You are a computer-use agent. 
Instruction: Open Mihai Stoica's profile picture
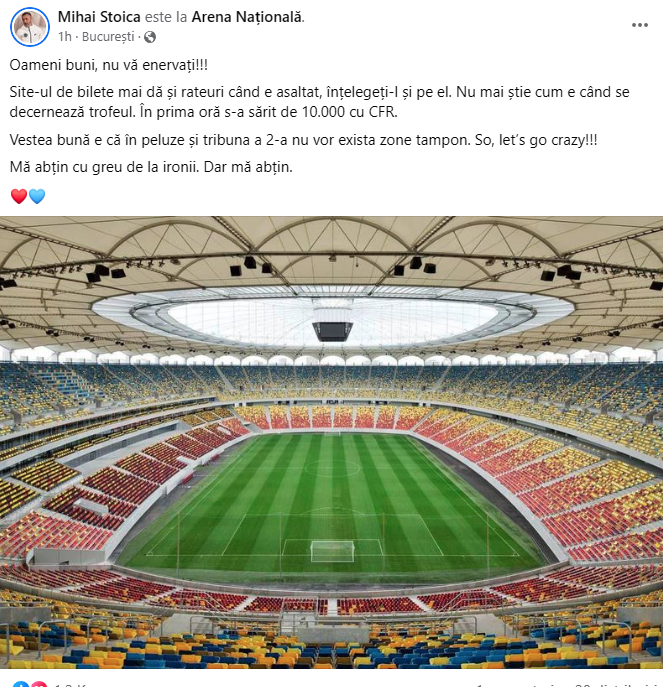tap(30, 26)
